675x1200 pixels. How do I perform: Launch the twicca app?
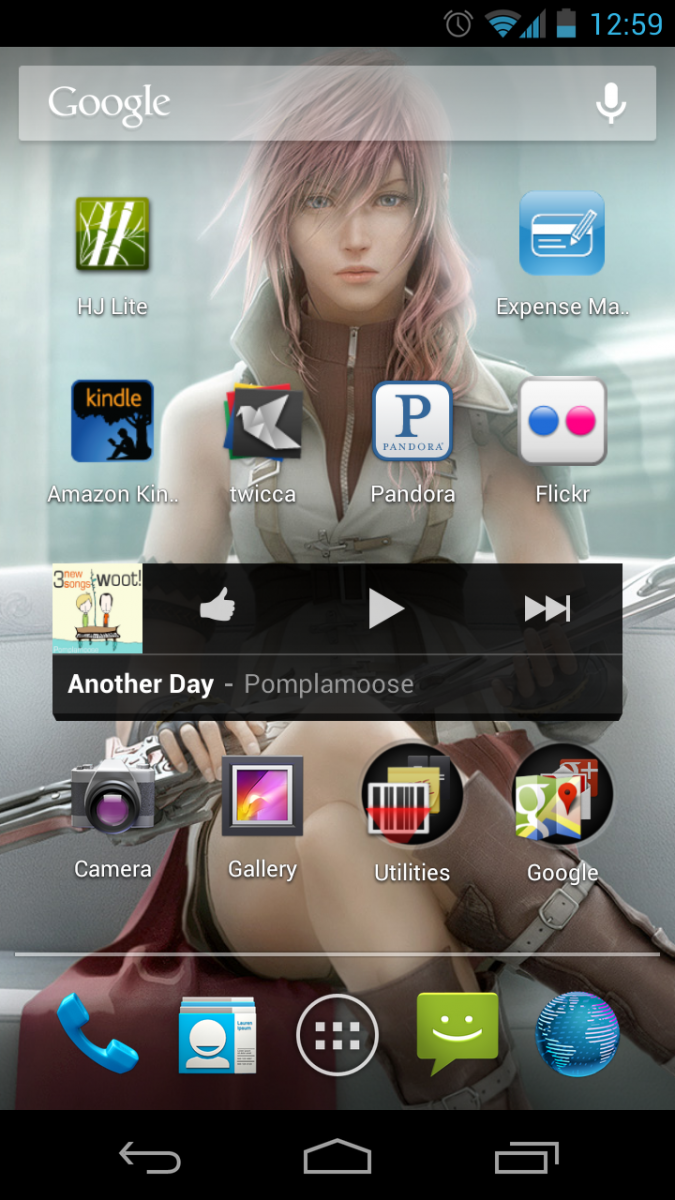point(263,421)
